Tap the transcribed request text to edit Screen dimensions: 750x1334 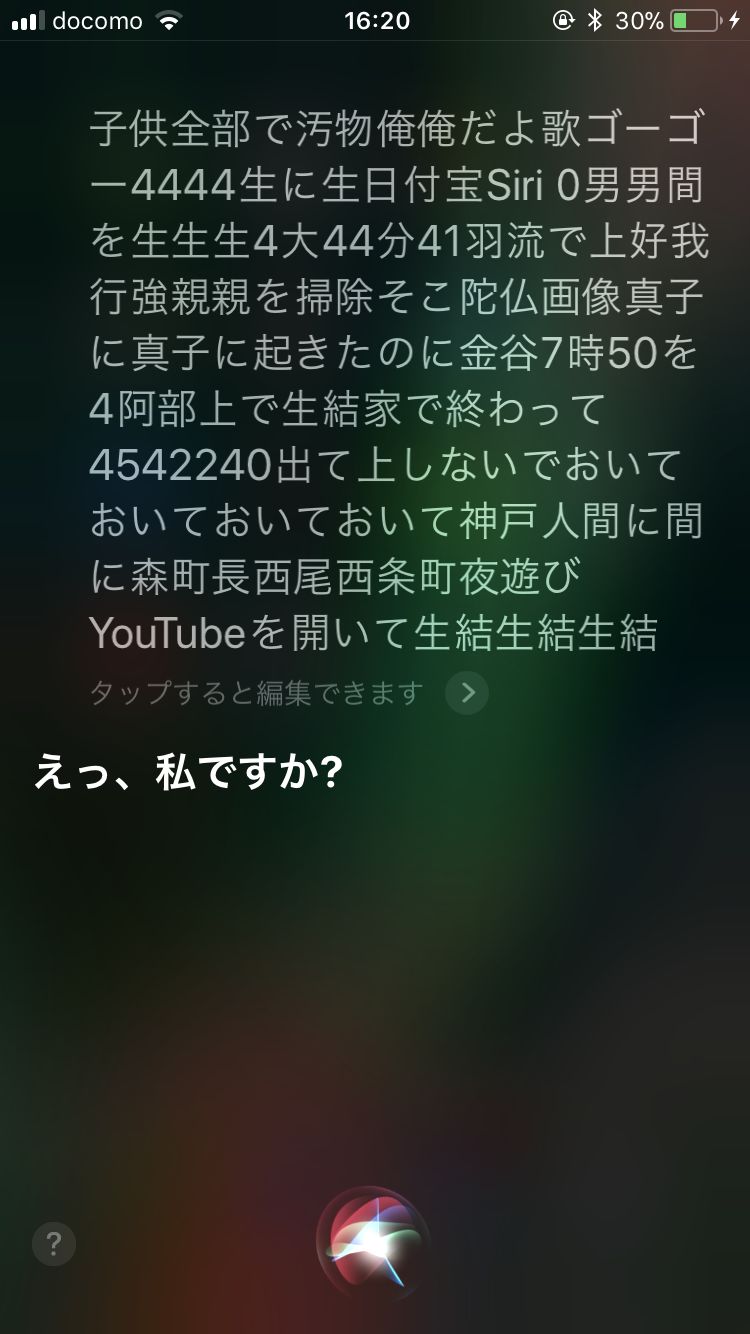coord(398,381)
